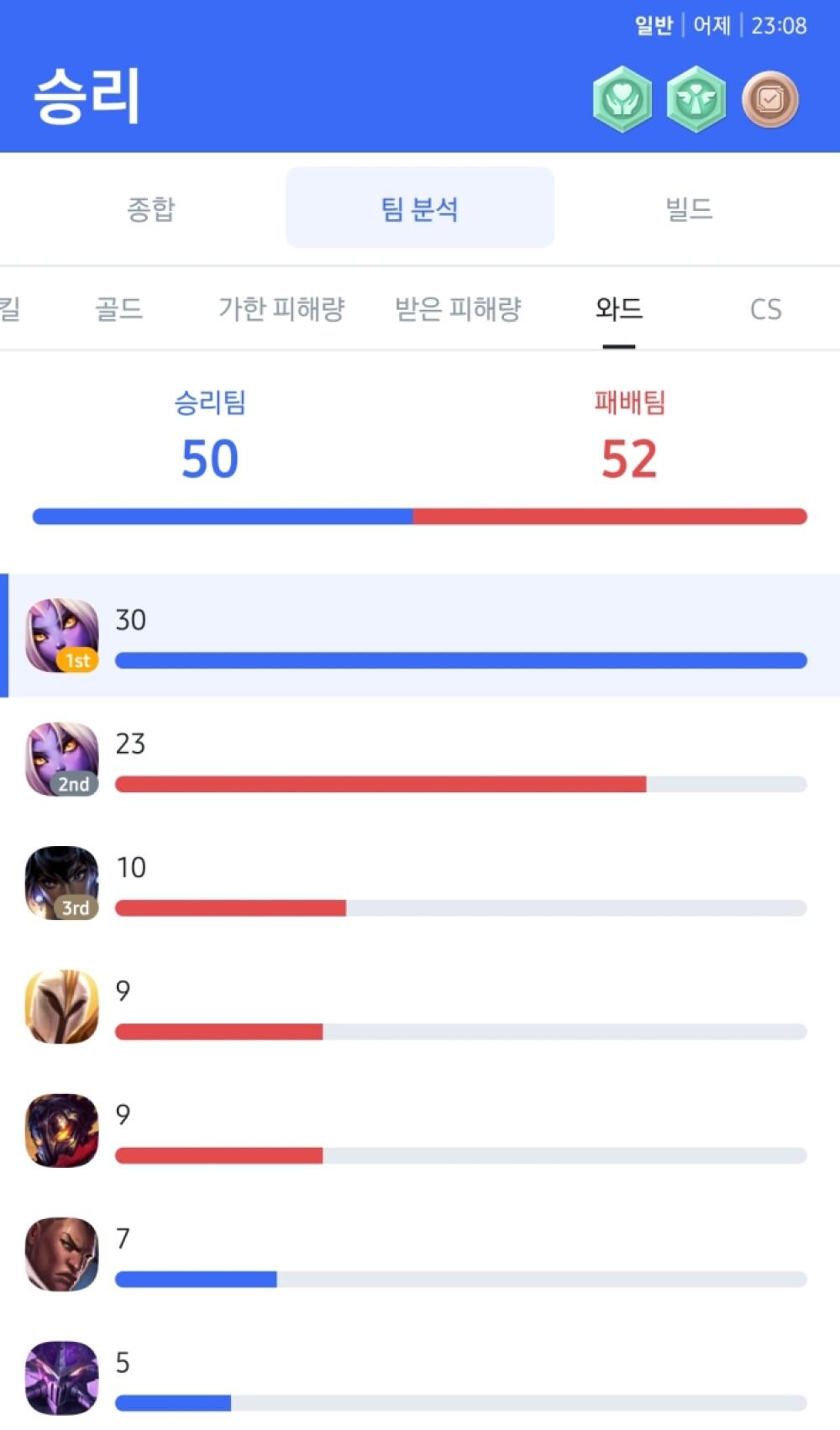
Task: Switch to the CS sub-tab
Action: tap(765, 309)
